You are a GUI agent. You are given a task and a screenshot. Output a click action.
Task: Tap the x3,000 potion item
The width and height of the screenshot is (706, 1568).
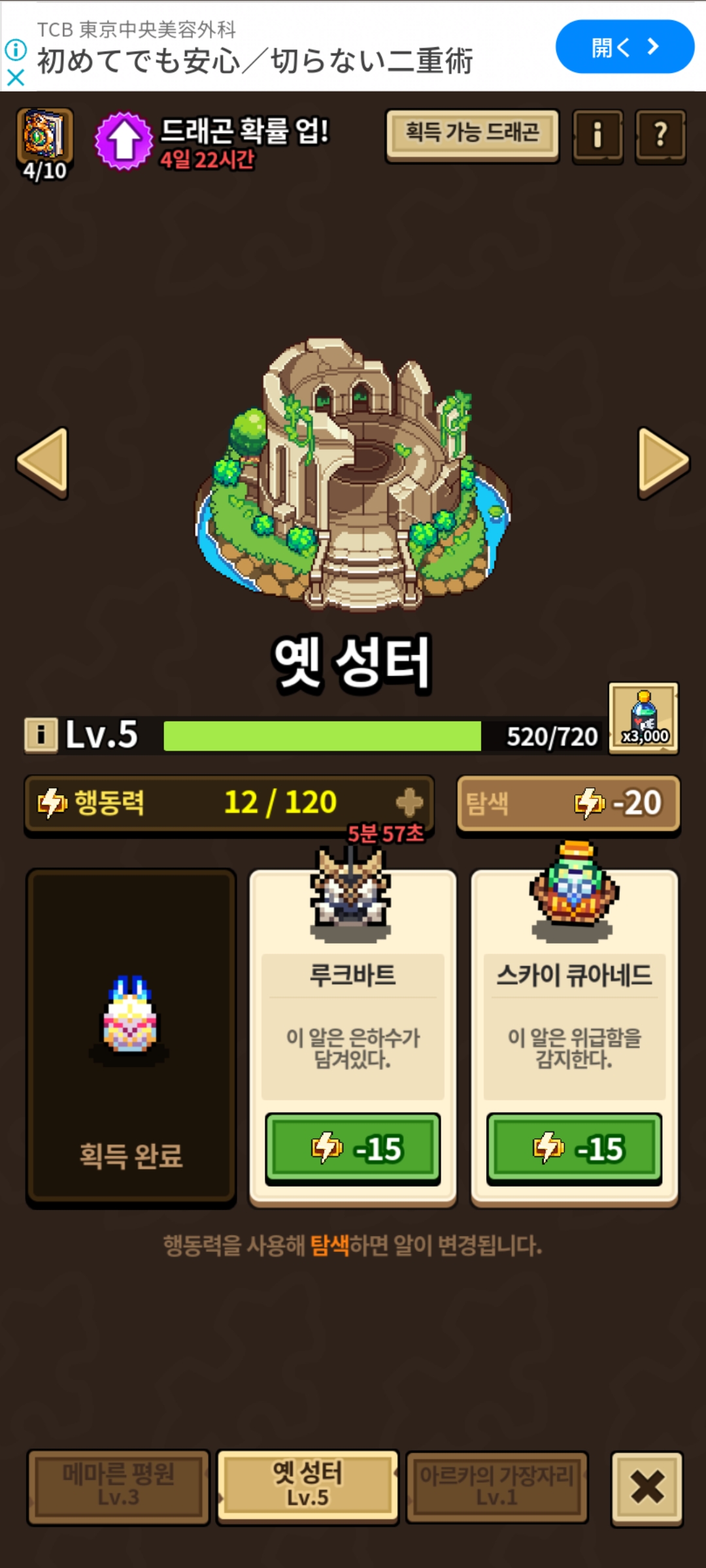coord(644,719)
